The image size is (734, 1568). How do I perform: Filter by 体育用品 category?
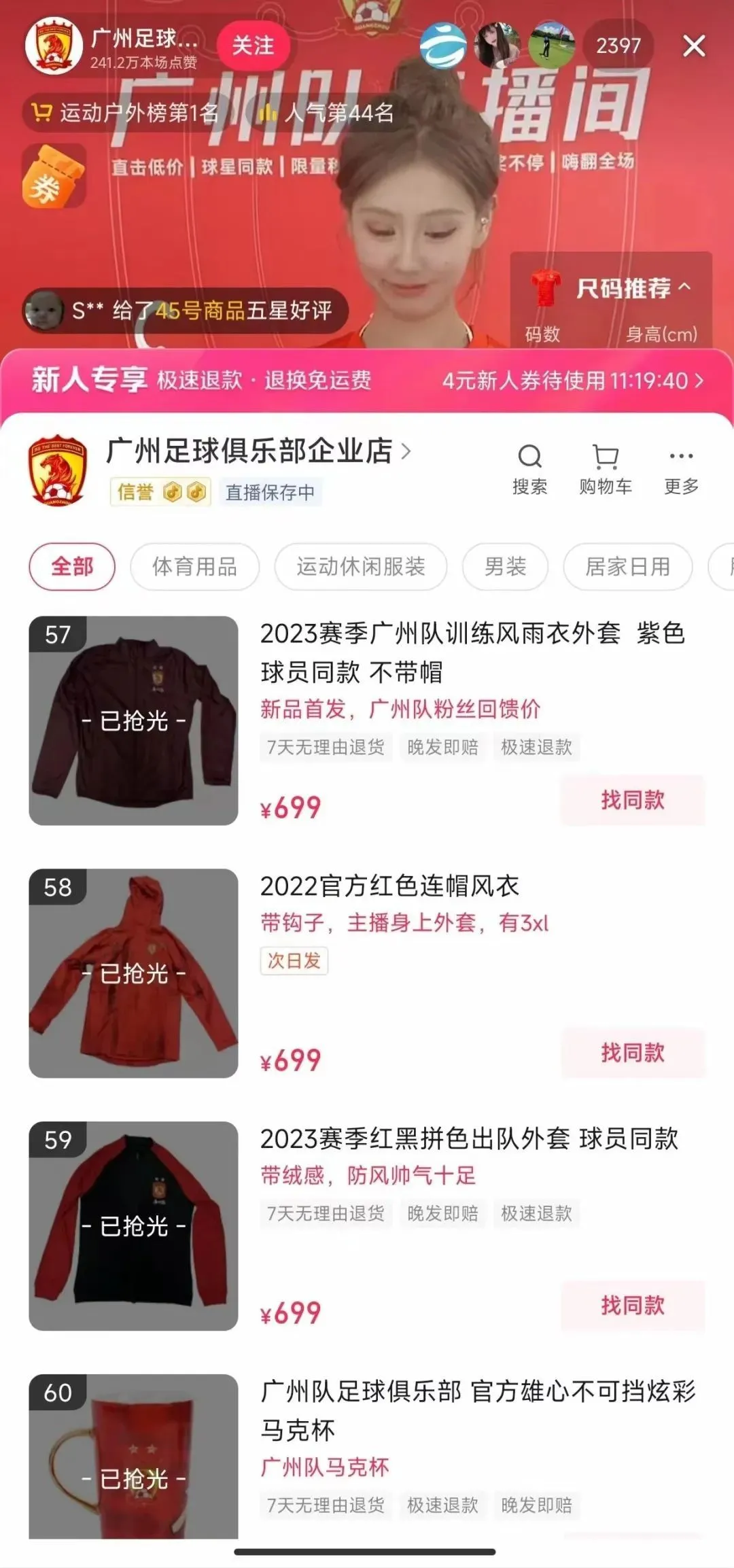194,566
